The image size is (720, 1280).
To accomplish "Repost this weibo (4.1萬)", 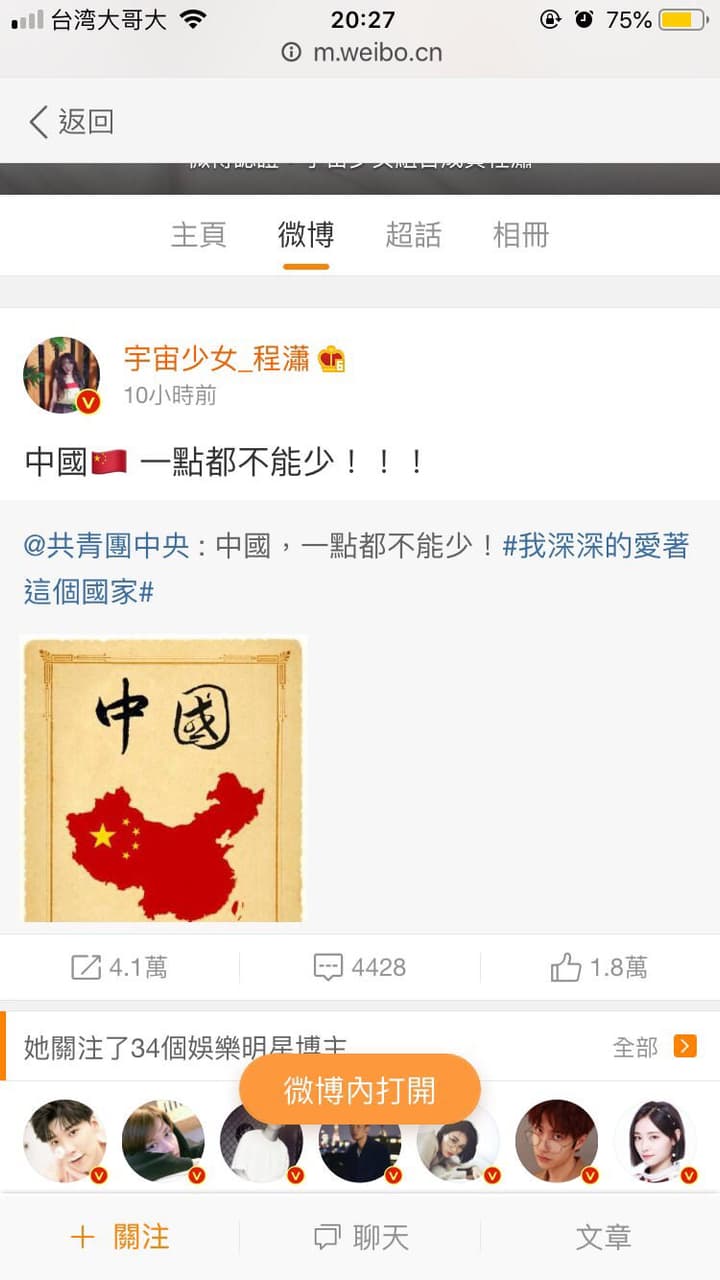I will click(x=119, y=967).
